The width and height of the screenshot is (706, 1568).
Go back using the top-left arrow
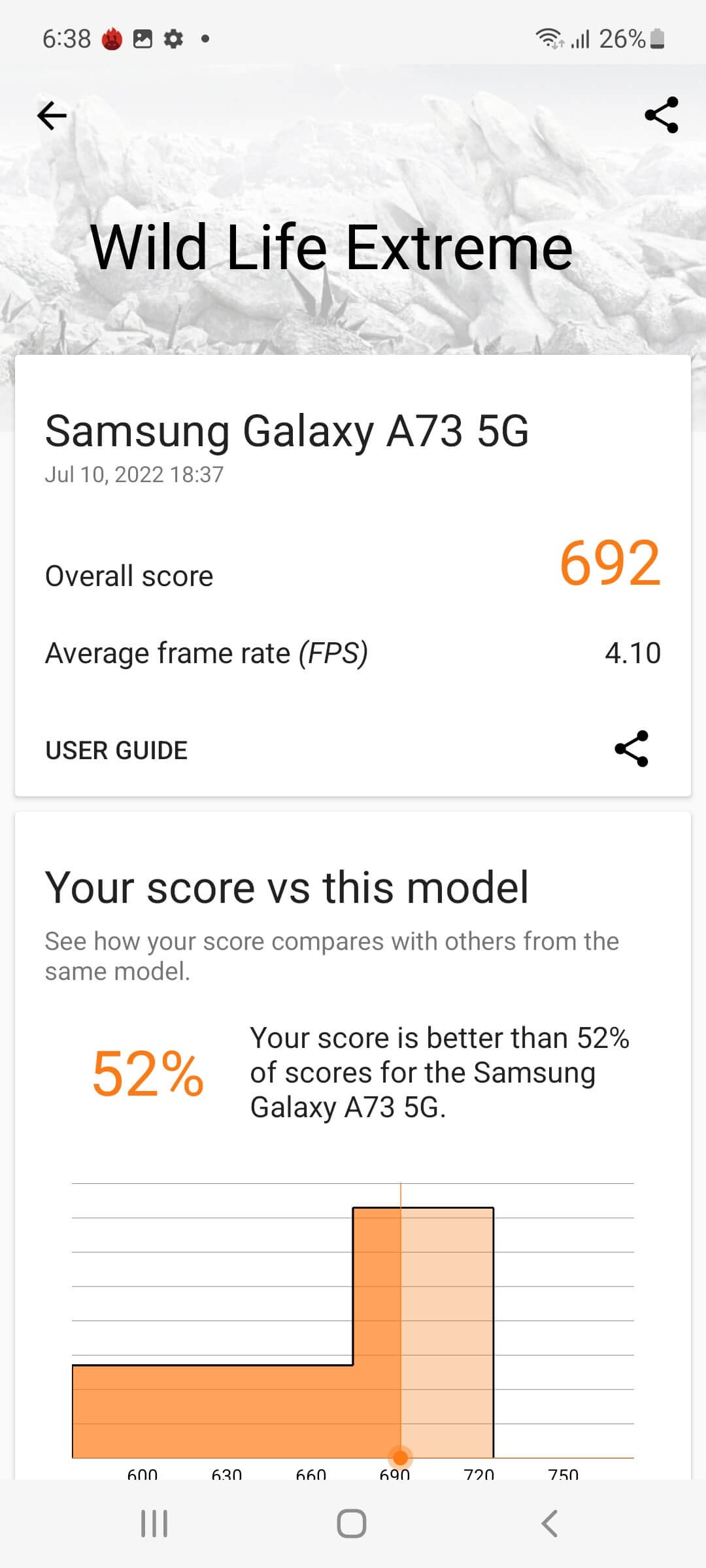tap(52, 116)
